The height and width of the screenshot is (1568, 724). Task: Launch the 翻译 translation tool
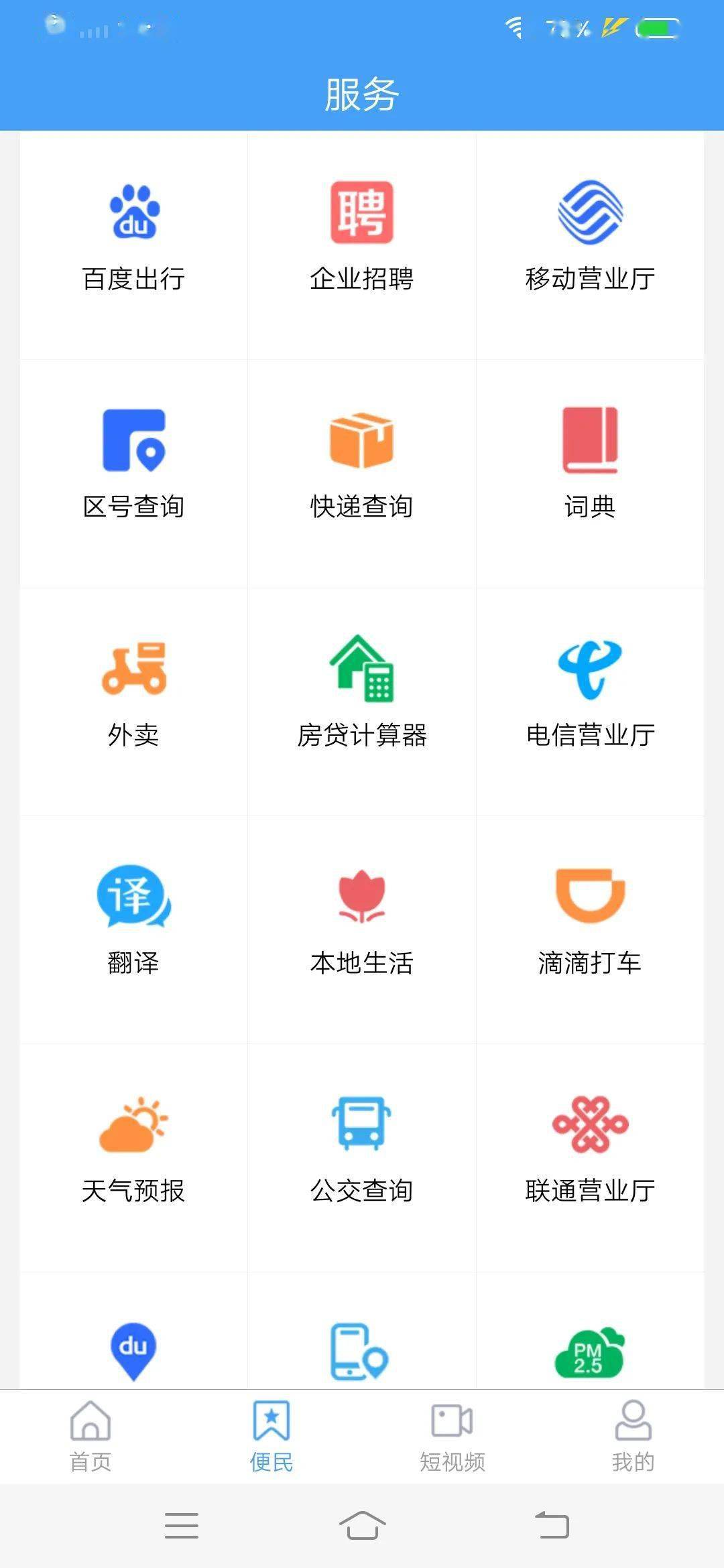tap(133, 921)
